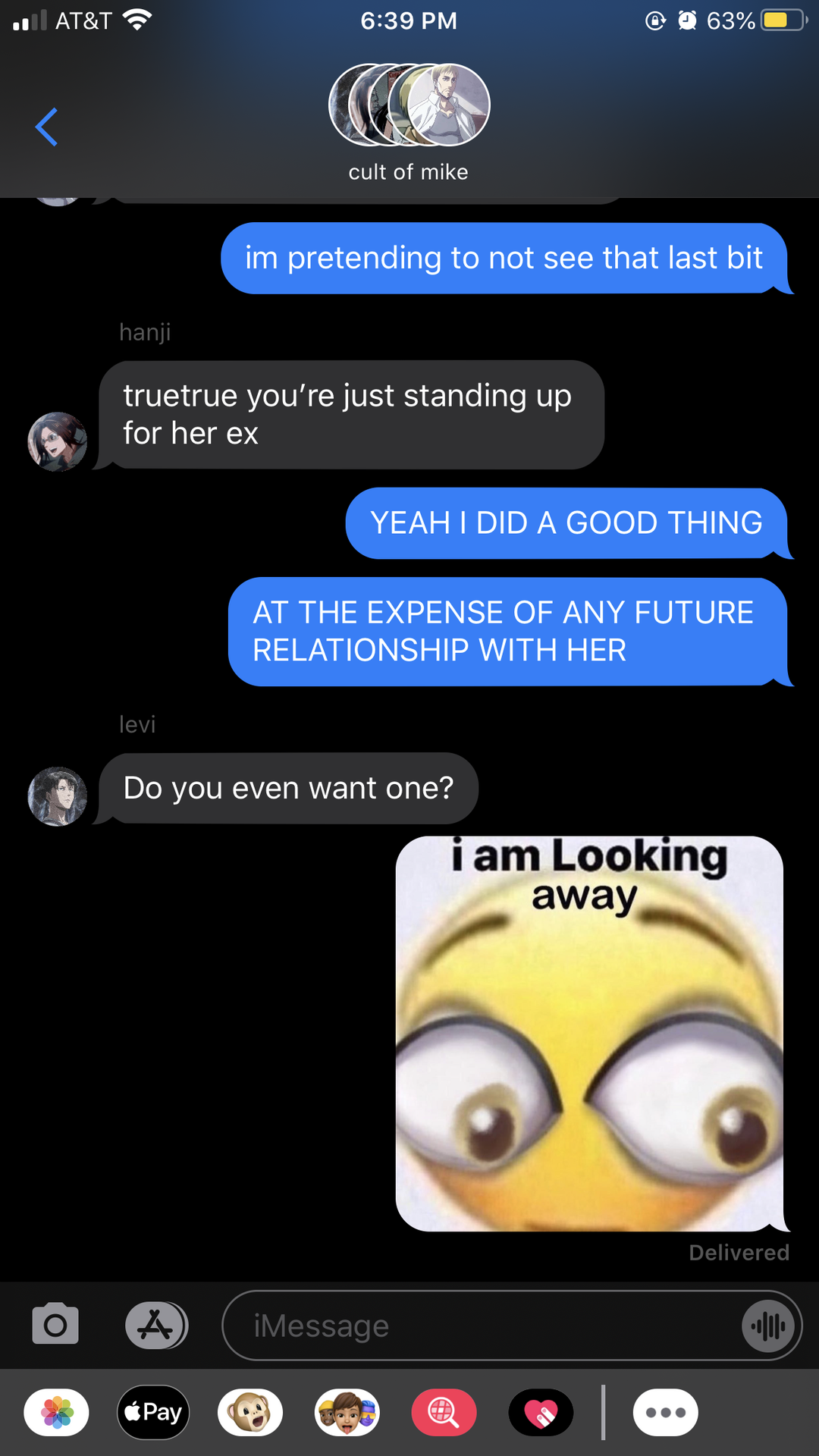View the 'i am Looking away' image
Image resolution: width=819 pixels, height=1456 pixels.
click(590, 1034)
